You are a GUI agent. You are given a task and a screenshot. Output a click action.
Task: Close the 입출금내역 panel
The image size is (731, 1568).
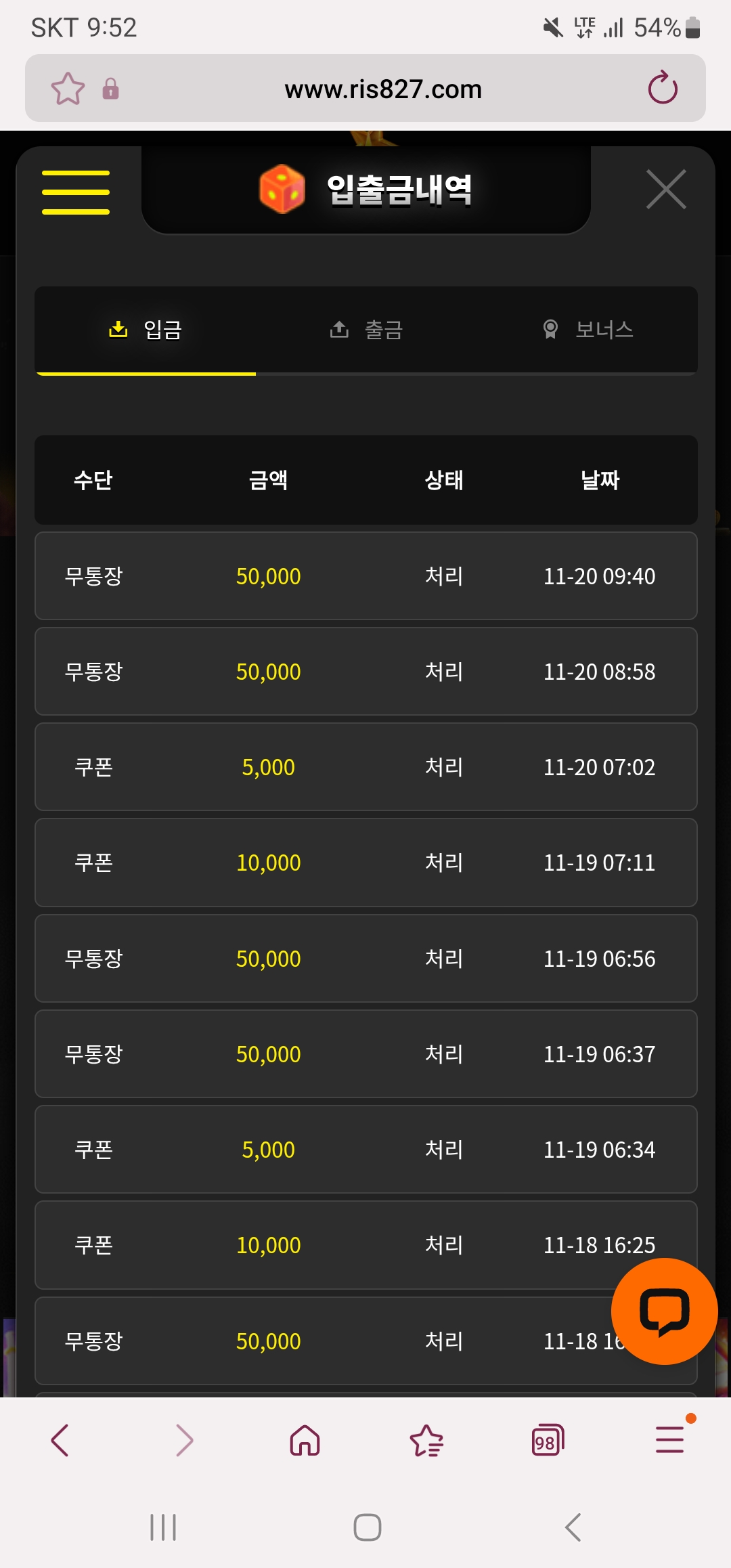666,190
